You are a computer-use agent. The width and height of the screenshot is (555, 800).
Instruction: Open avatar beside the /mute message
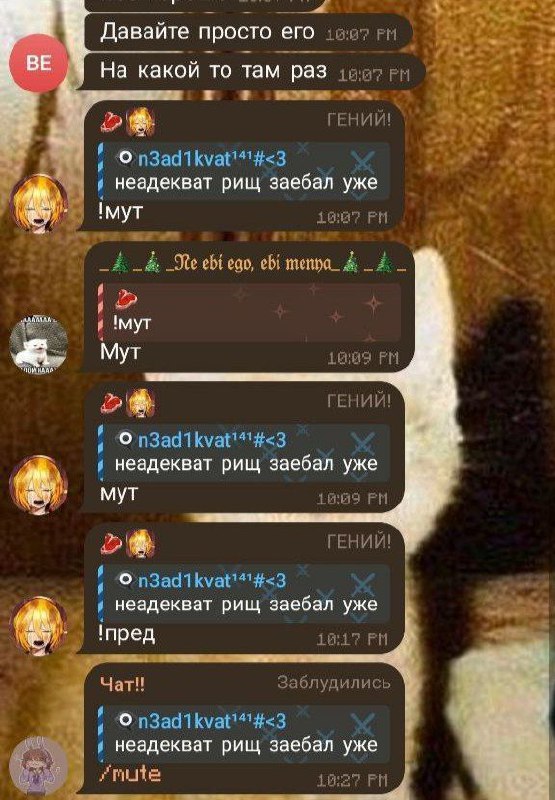(39, 765)
